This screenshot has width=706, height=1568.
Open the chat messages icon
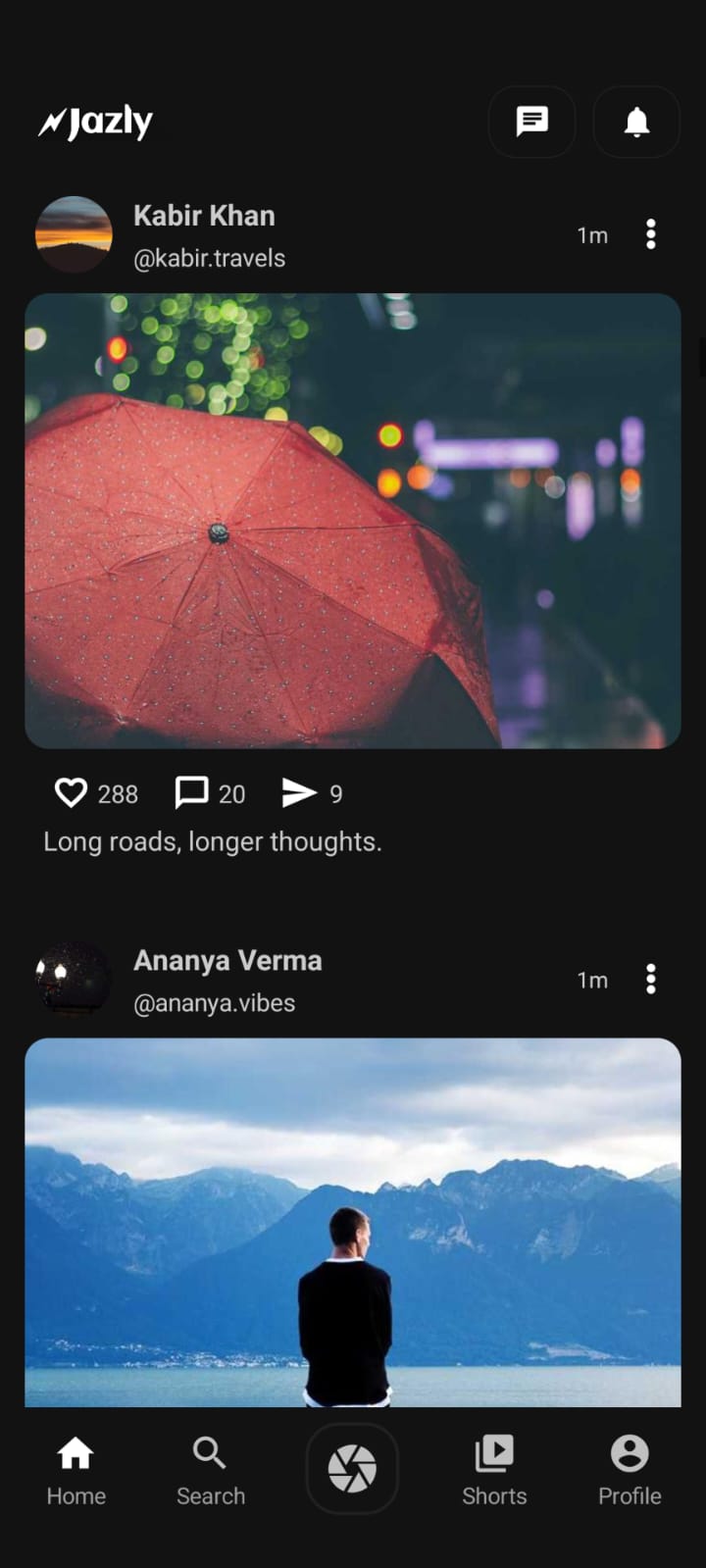coord(532,122)
